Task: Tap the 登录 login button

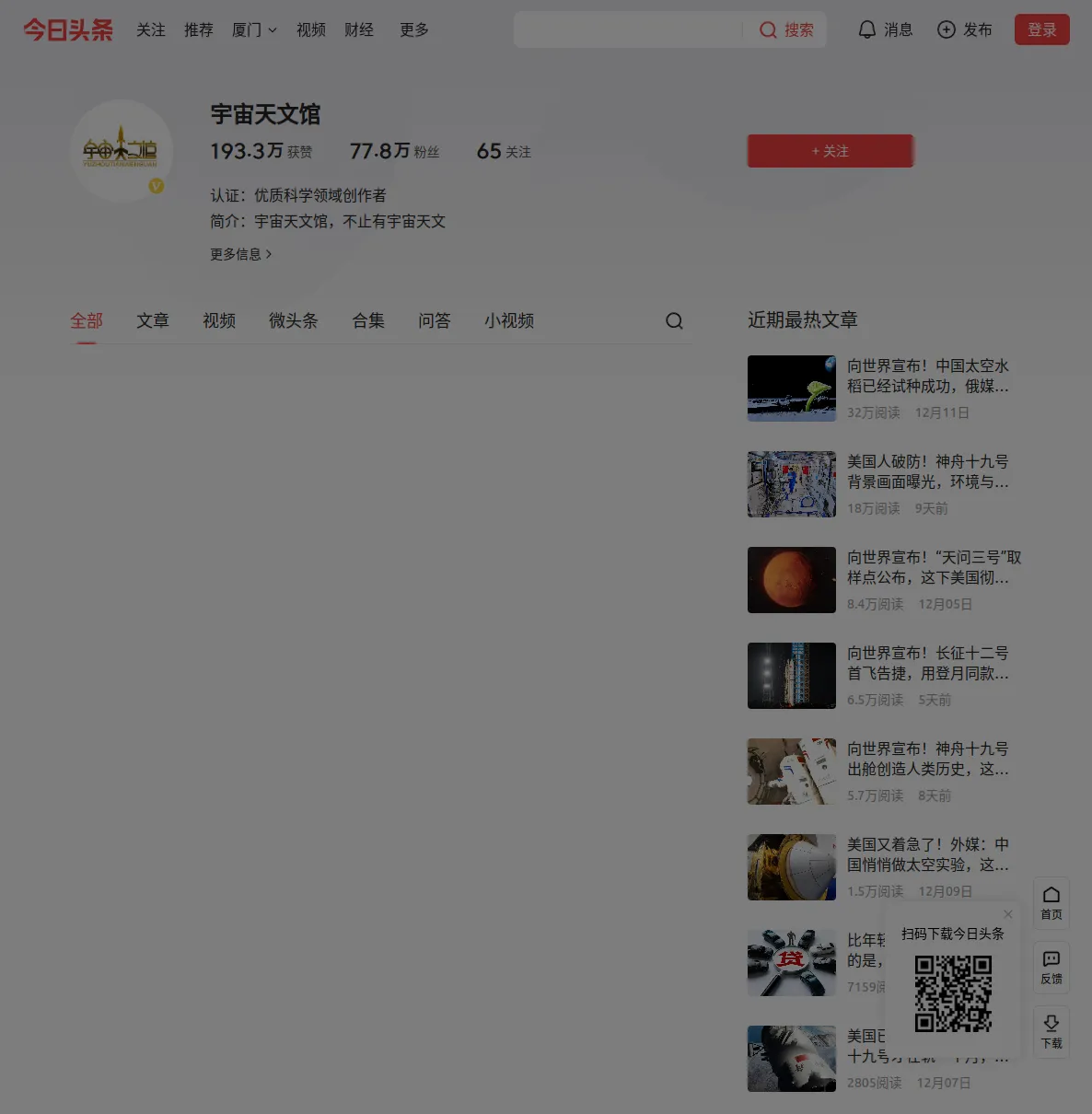Action: coord(1041,30)
